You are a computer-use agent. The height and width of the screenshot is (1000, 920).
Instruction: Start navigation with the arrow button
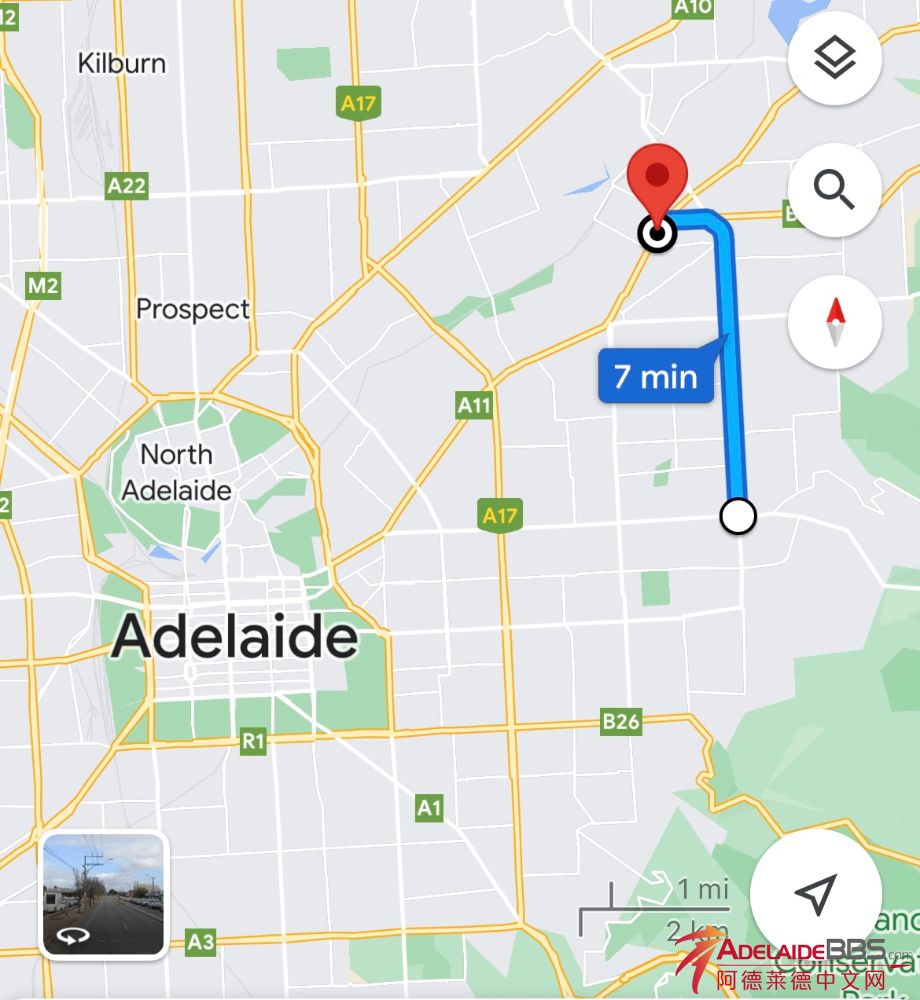(816, 893)
